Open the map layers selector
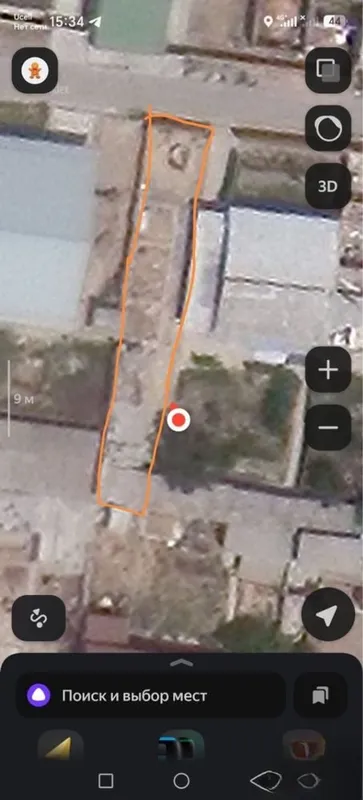The height and width of the screenshot is (800, 363). pyautogui.click(x=328, y=70)
